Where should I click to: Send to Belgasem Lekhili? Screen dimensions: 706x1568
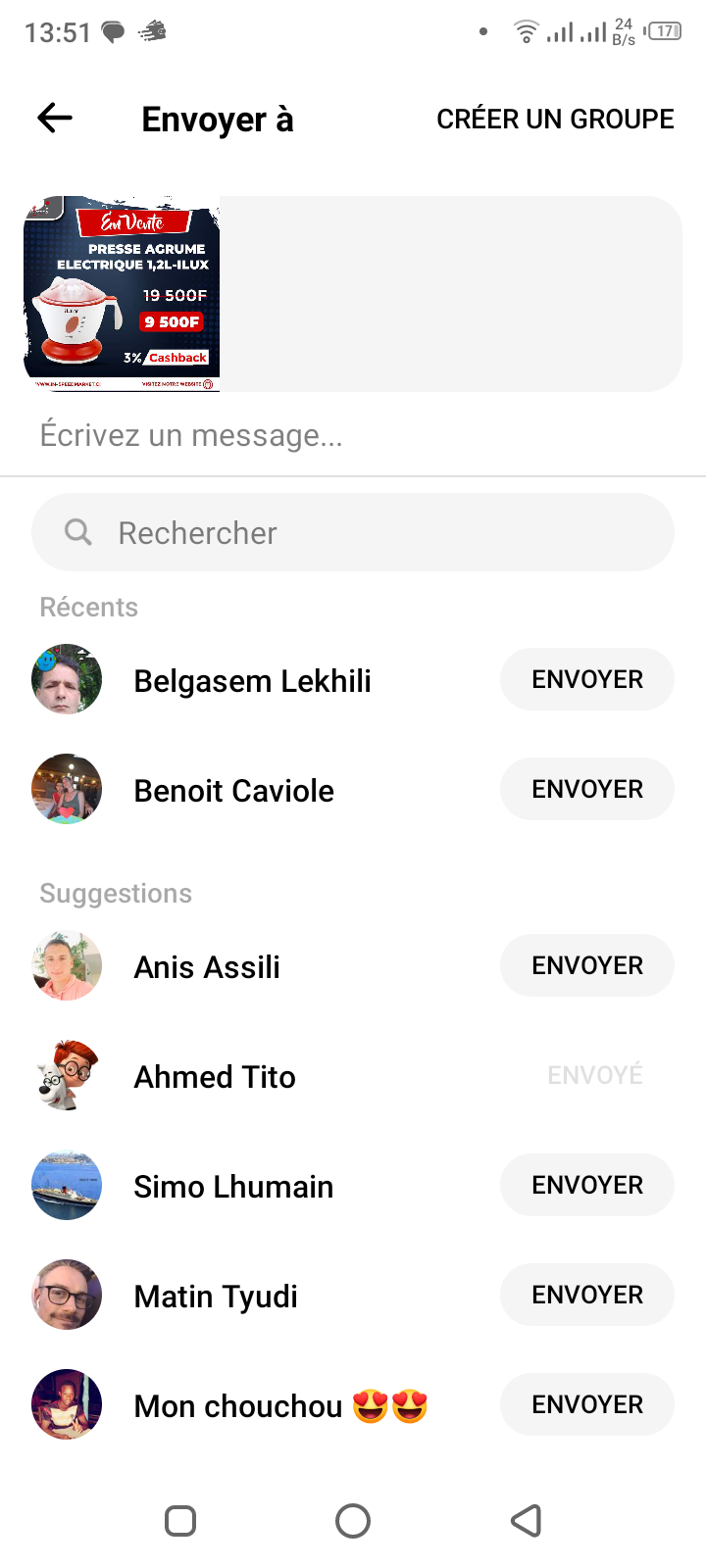pyautogui.click(x=587, y=679)
